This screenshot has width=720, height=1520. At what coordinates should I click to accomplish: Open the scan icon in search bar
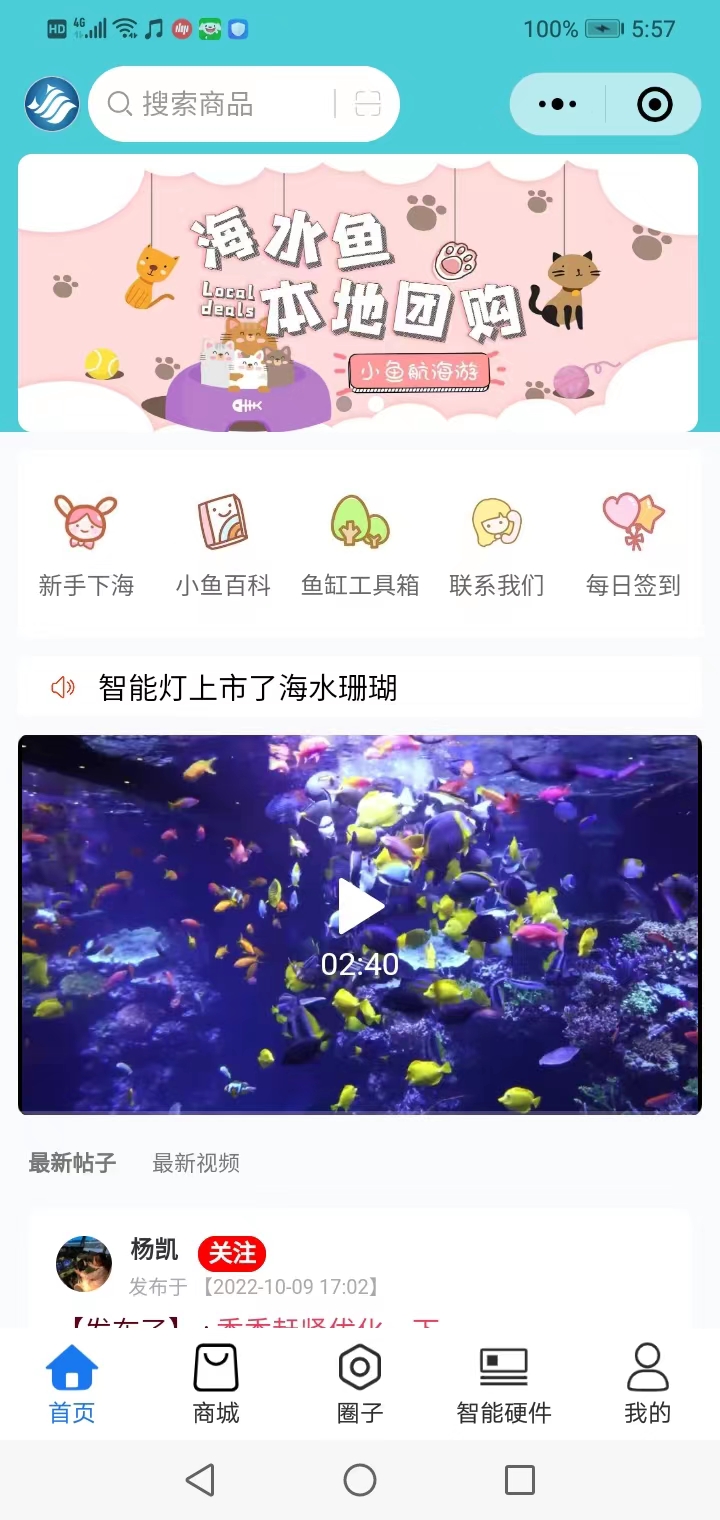pyautogui.click(x=368, y=104)
